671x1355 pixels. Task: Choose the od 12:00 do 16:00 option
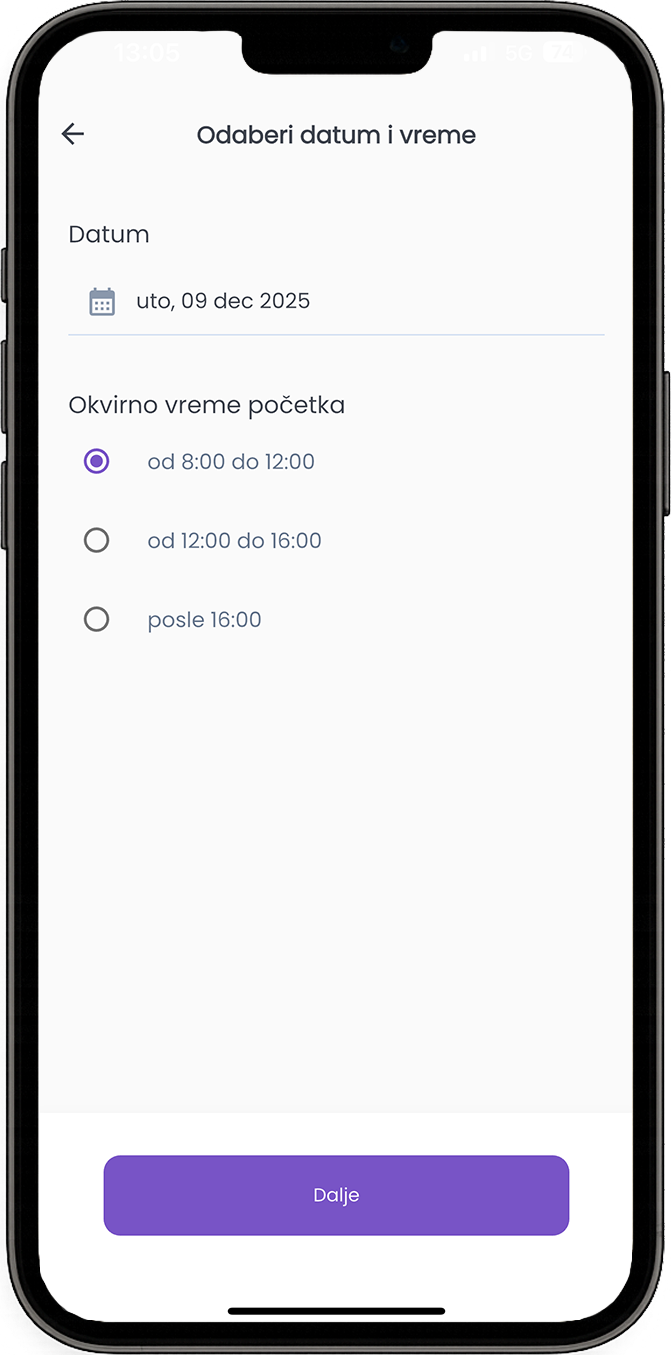pos(97,540)
